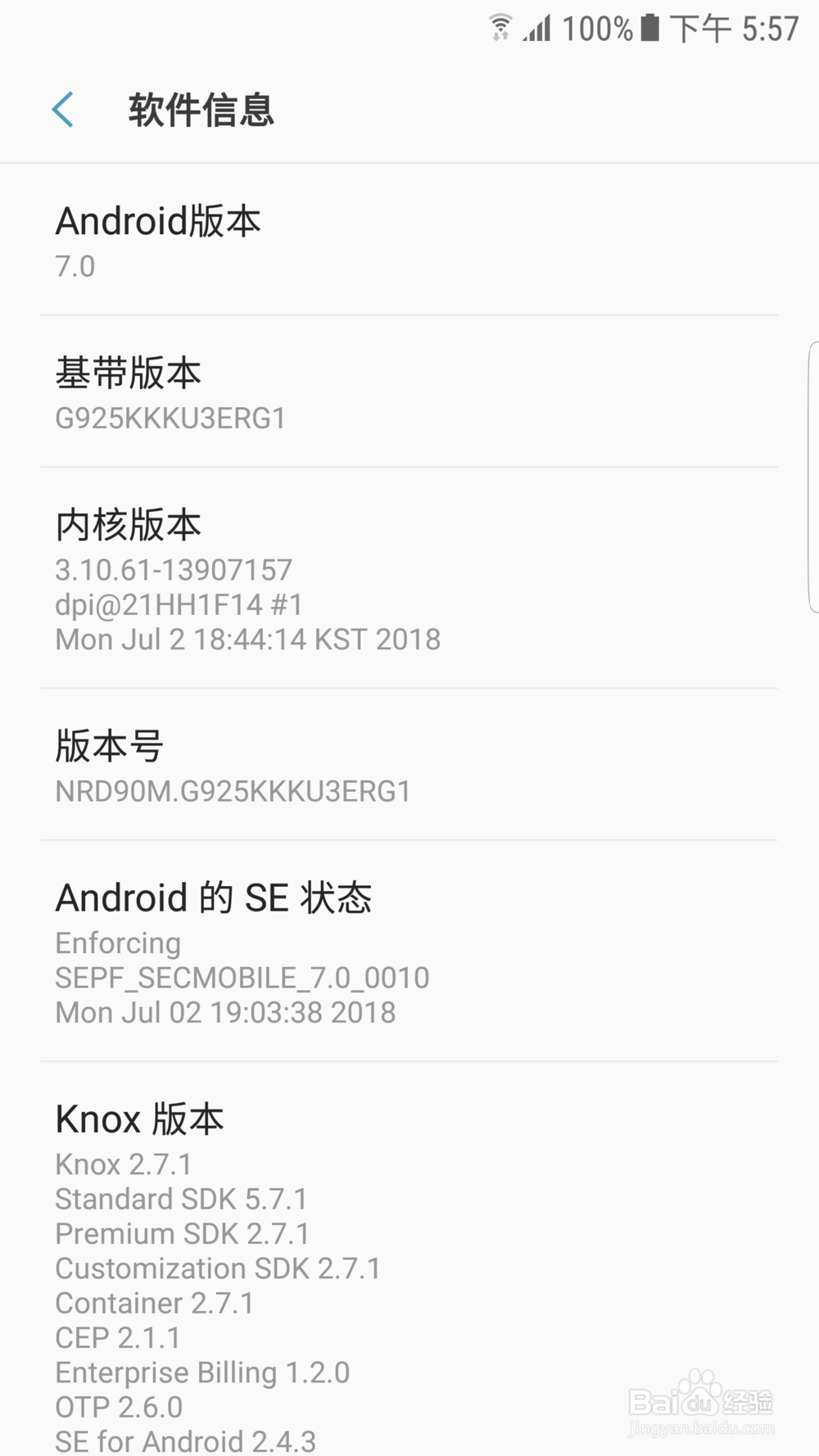This screenshot has width=819, height=1456.
Task: Tap the NRD90M.G925KKKU3ERG1 build string
Action: [233, 791]
